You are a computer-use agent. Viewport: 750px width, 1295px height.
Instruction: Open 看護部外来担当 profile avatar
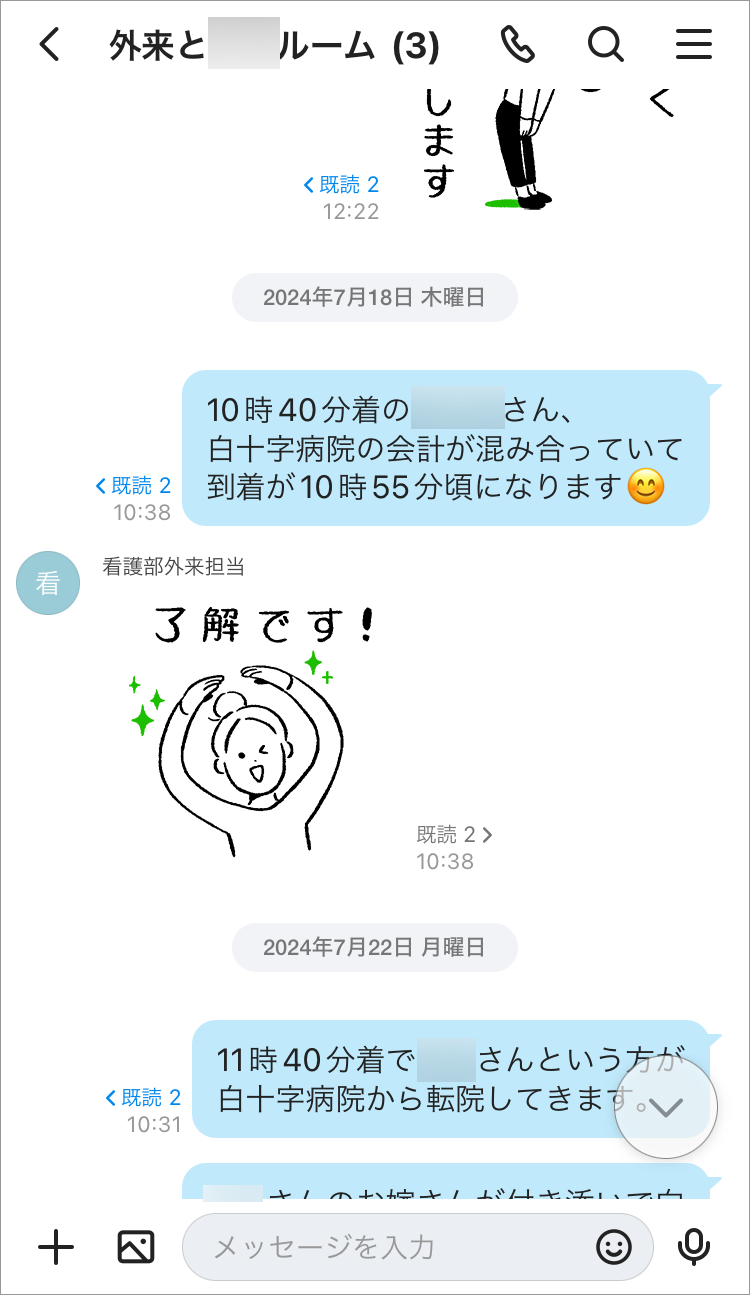click(48, 583)
